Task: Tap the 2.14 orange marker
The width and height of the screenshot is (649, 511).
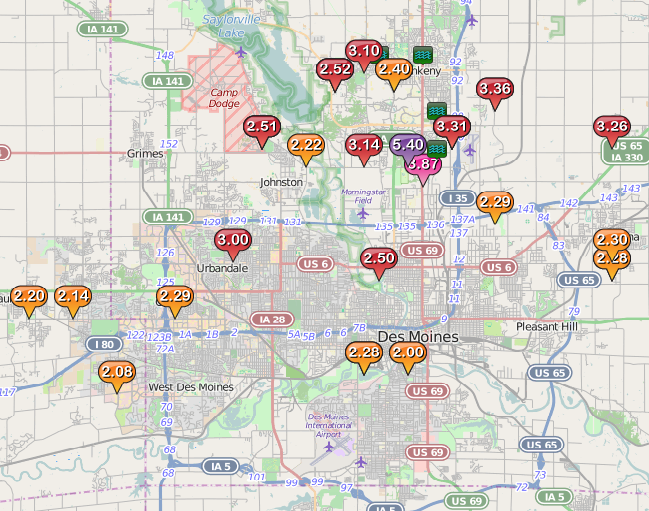Action: tap(73, 296)
